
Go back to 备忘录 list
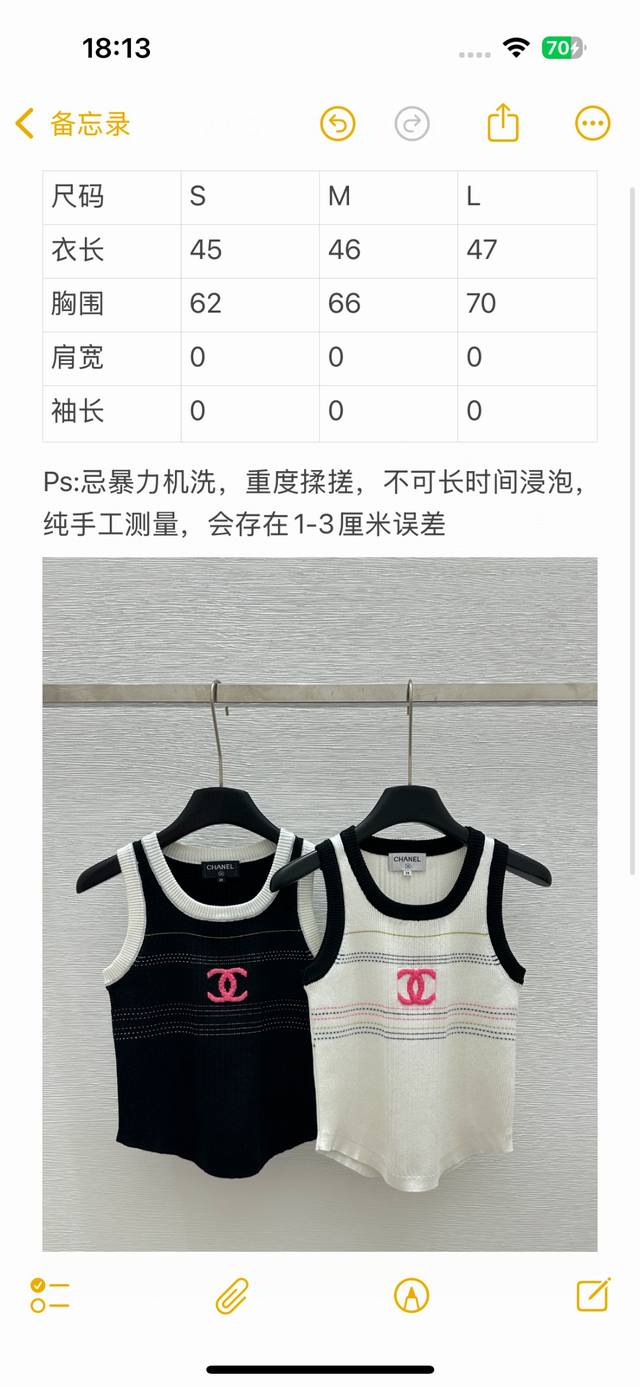pyautogui.click(x=73, y=124)
